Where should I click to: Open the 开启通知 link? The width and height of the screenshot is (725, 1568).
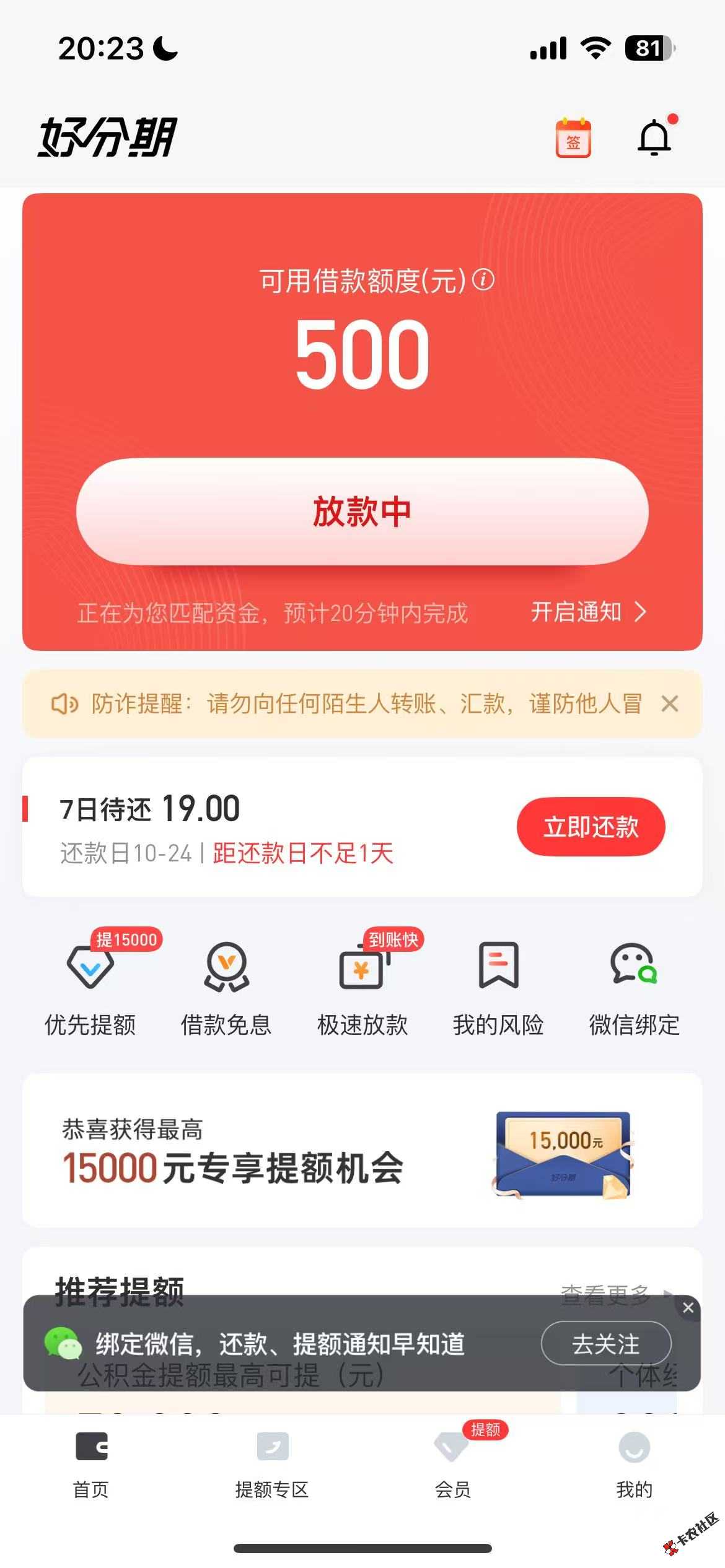[587, 612]
